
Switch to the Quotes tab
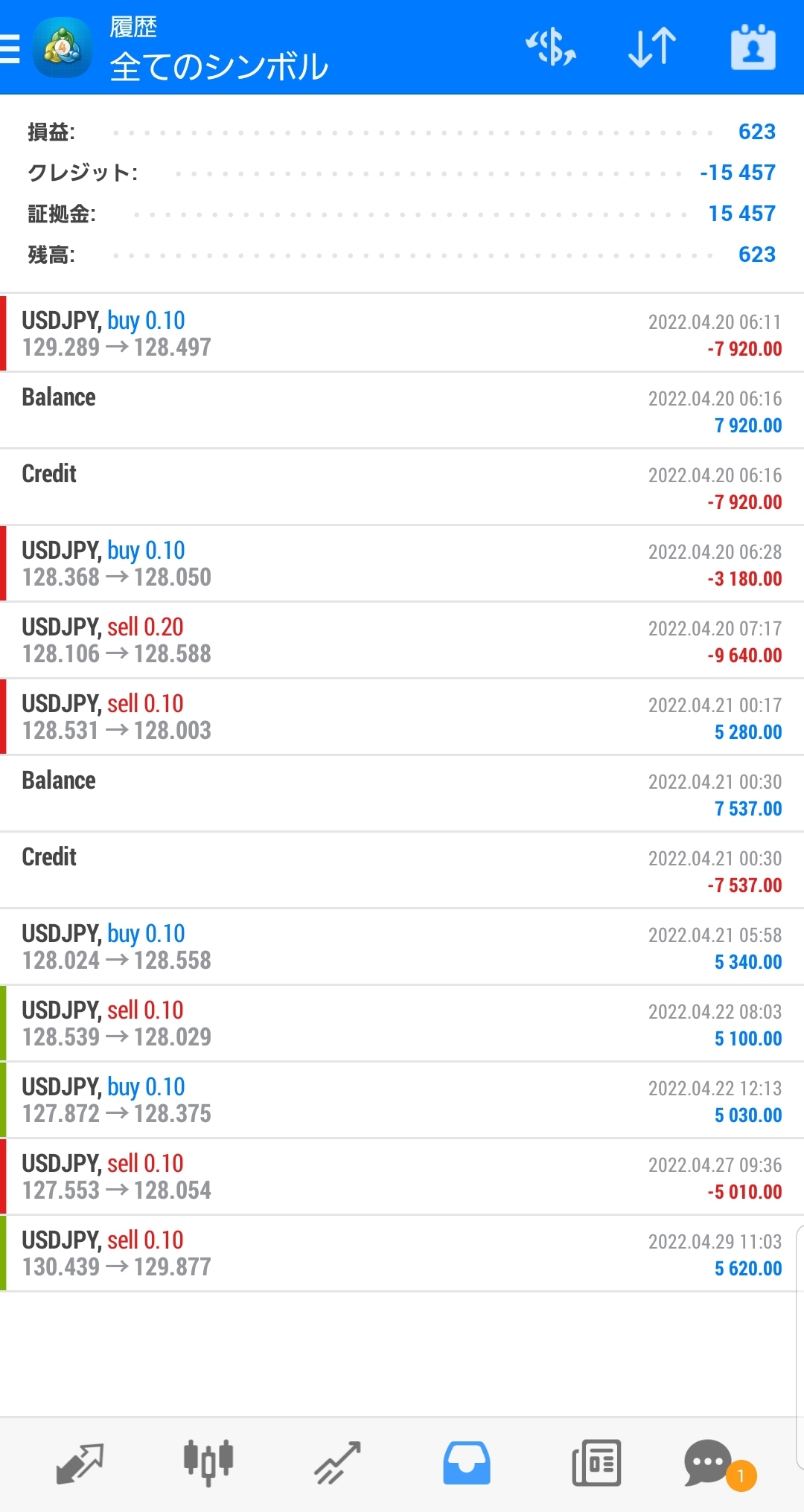[80, 1463]
